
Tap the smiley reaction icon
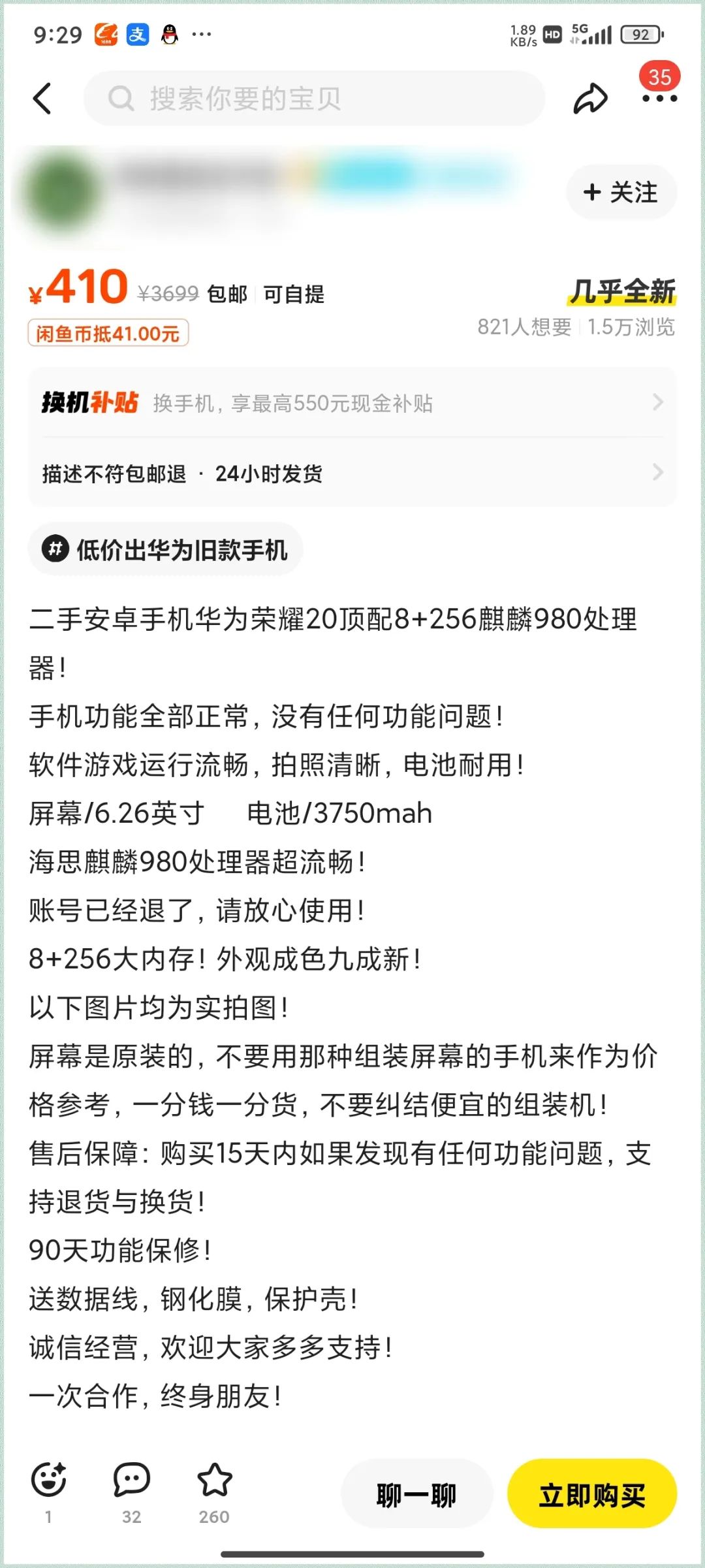(49, 1480)
